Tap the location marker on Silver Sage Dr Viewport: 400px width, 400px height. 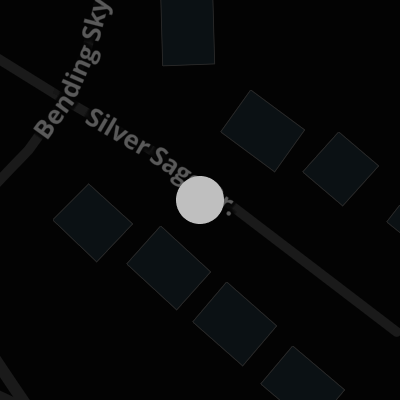coord(200,200)
